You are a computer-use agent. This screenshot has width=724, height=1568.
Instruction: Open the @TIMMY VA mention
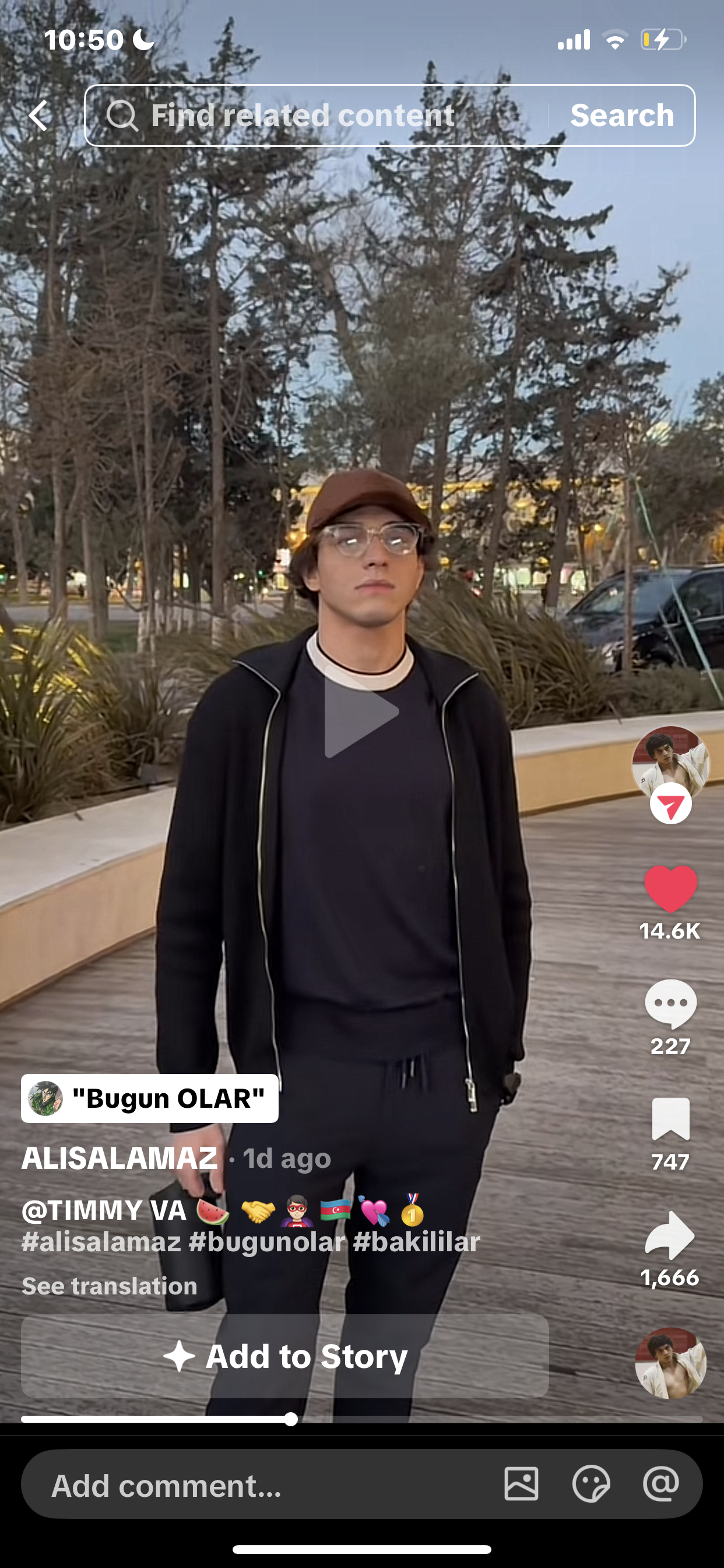pos(103,1210)
